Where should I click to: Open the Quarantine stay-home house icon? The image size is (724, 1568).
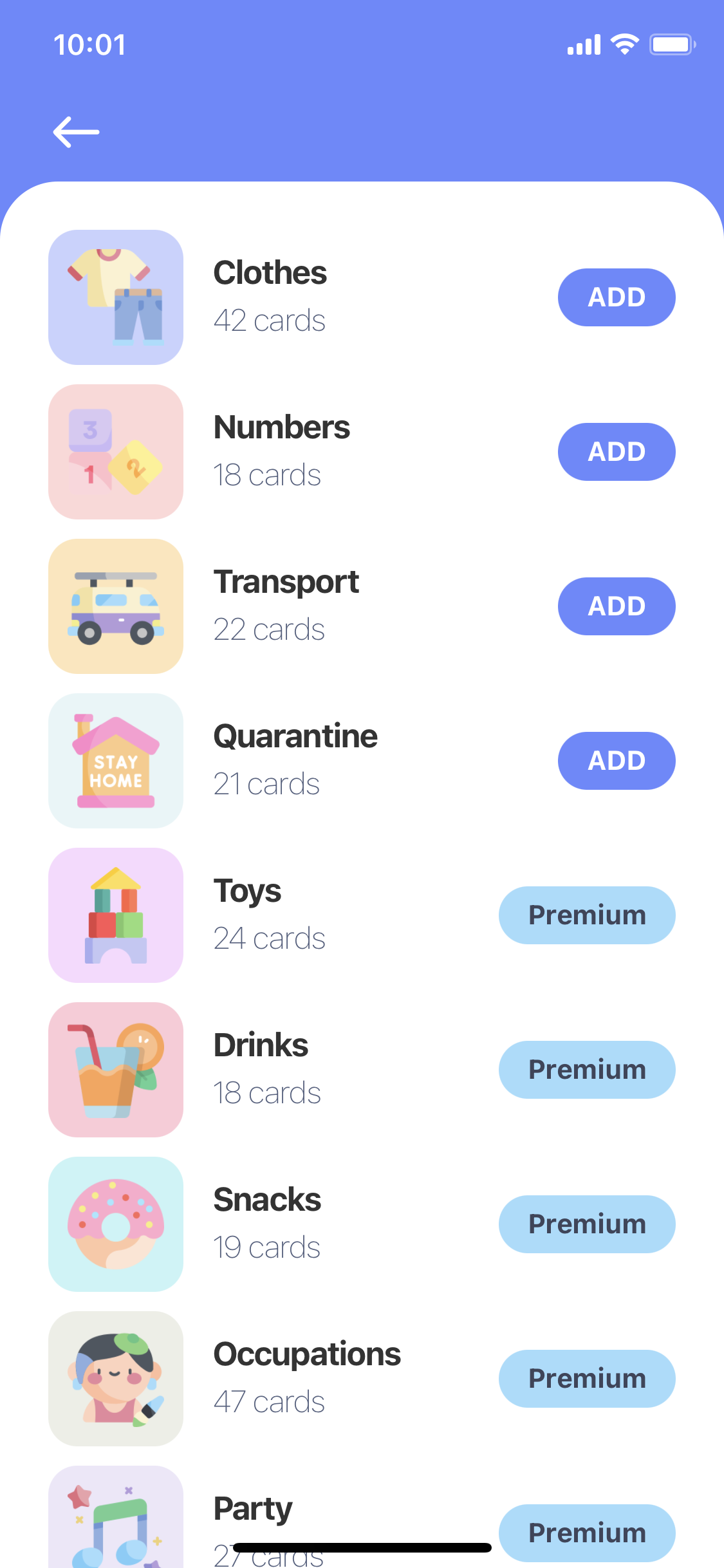click(x=116, y=760)
